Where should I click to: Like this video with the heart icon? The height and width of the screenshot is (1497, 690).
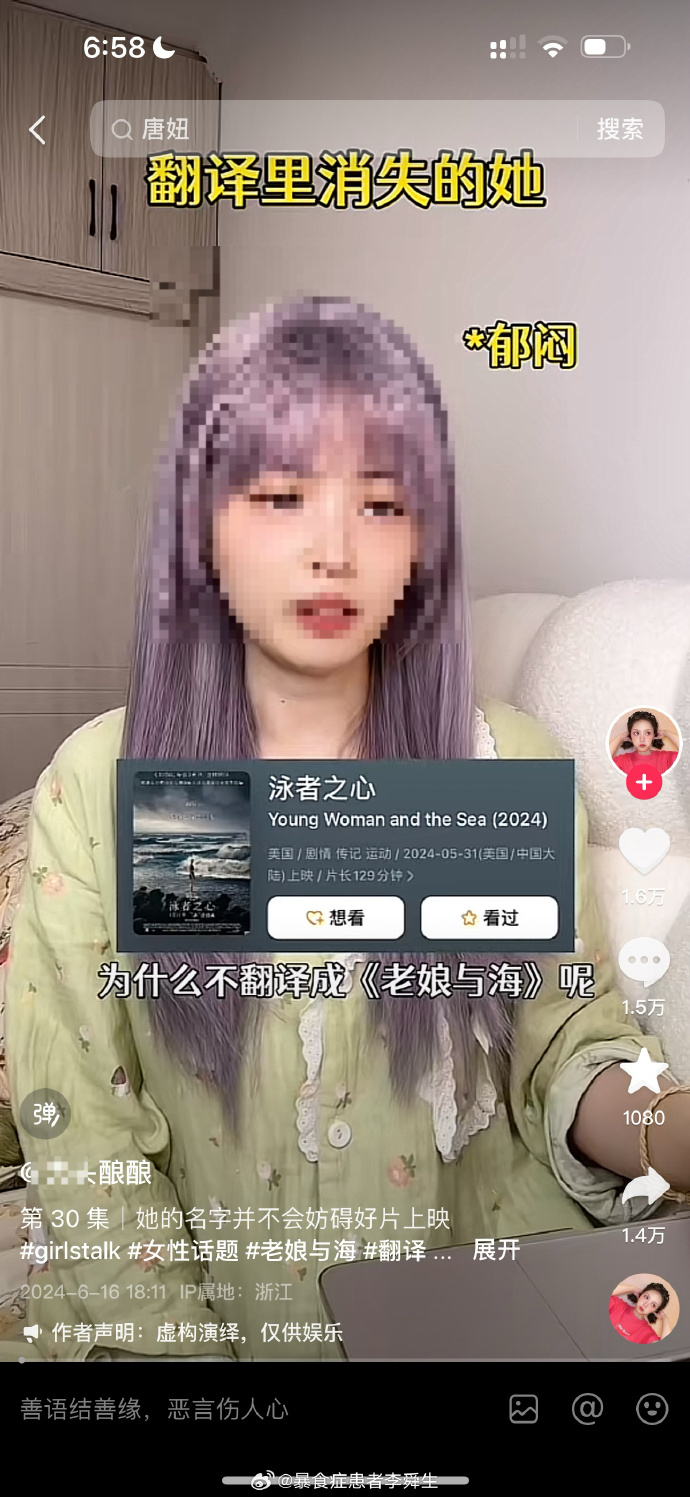[x=644, y=851]
